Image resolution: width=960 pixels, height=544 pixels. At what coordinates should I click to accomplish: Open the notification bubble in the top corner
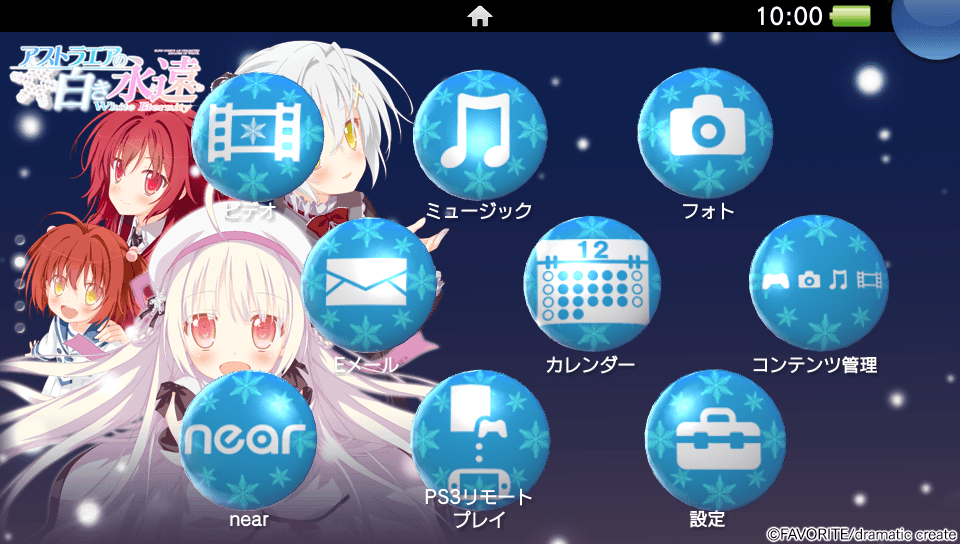(x=932, y=20)
